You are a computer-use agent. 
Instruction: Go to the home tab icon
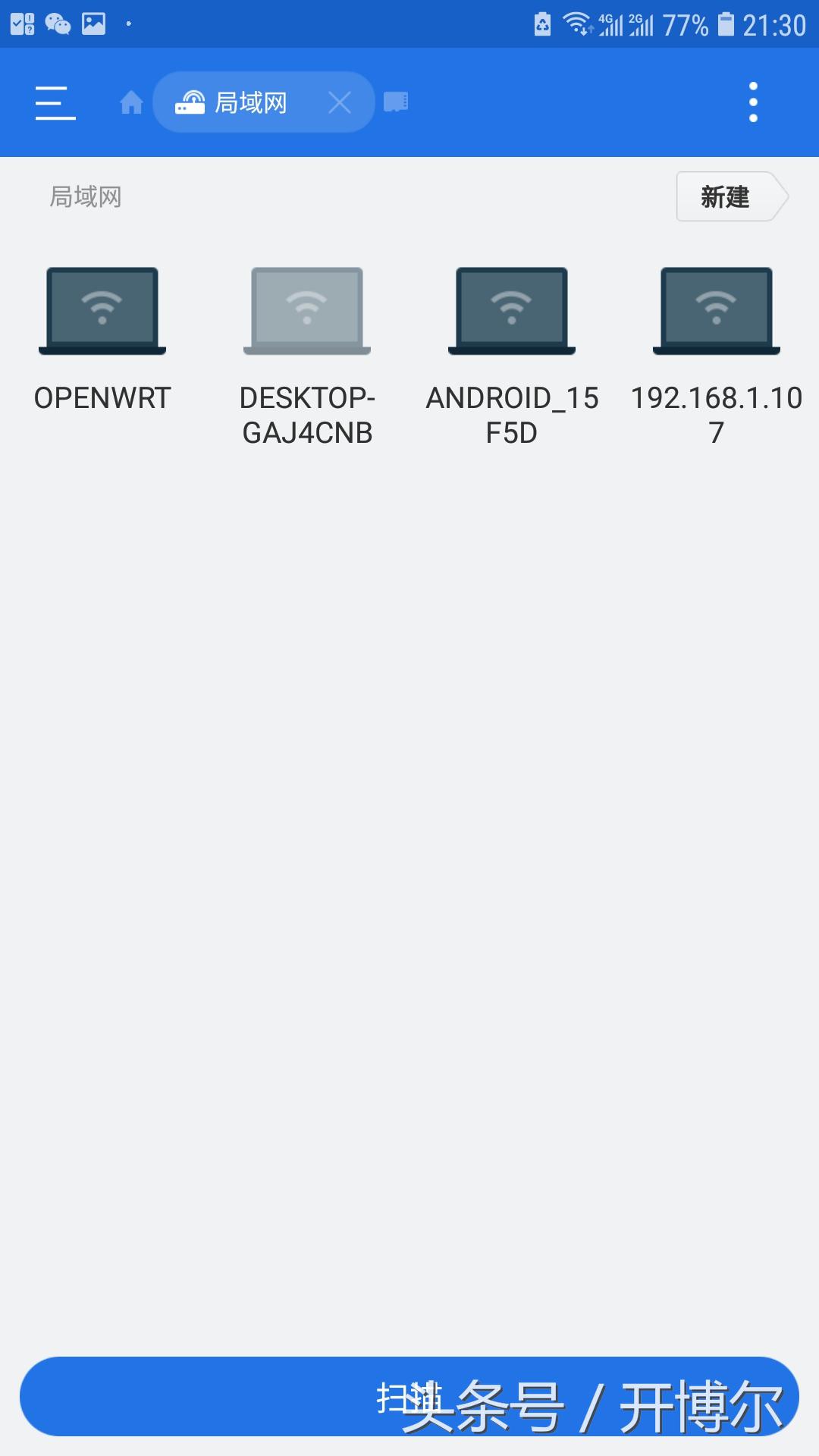point(131,102)
